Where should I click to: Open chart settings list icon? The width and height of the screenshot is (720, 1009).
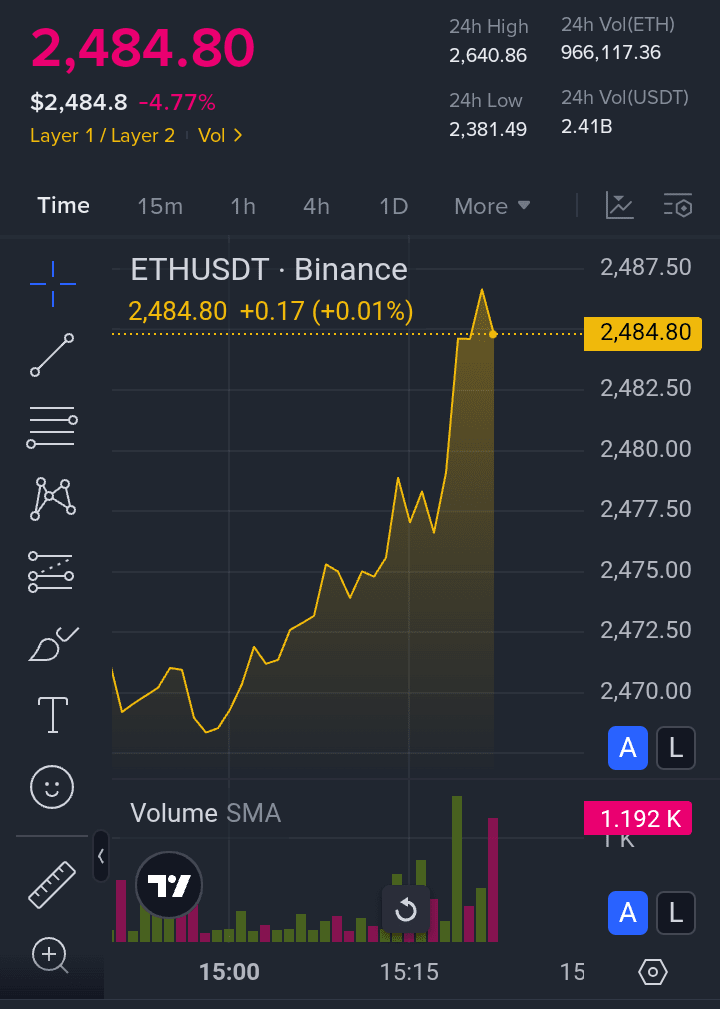click(x=678, y=206)
